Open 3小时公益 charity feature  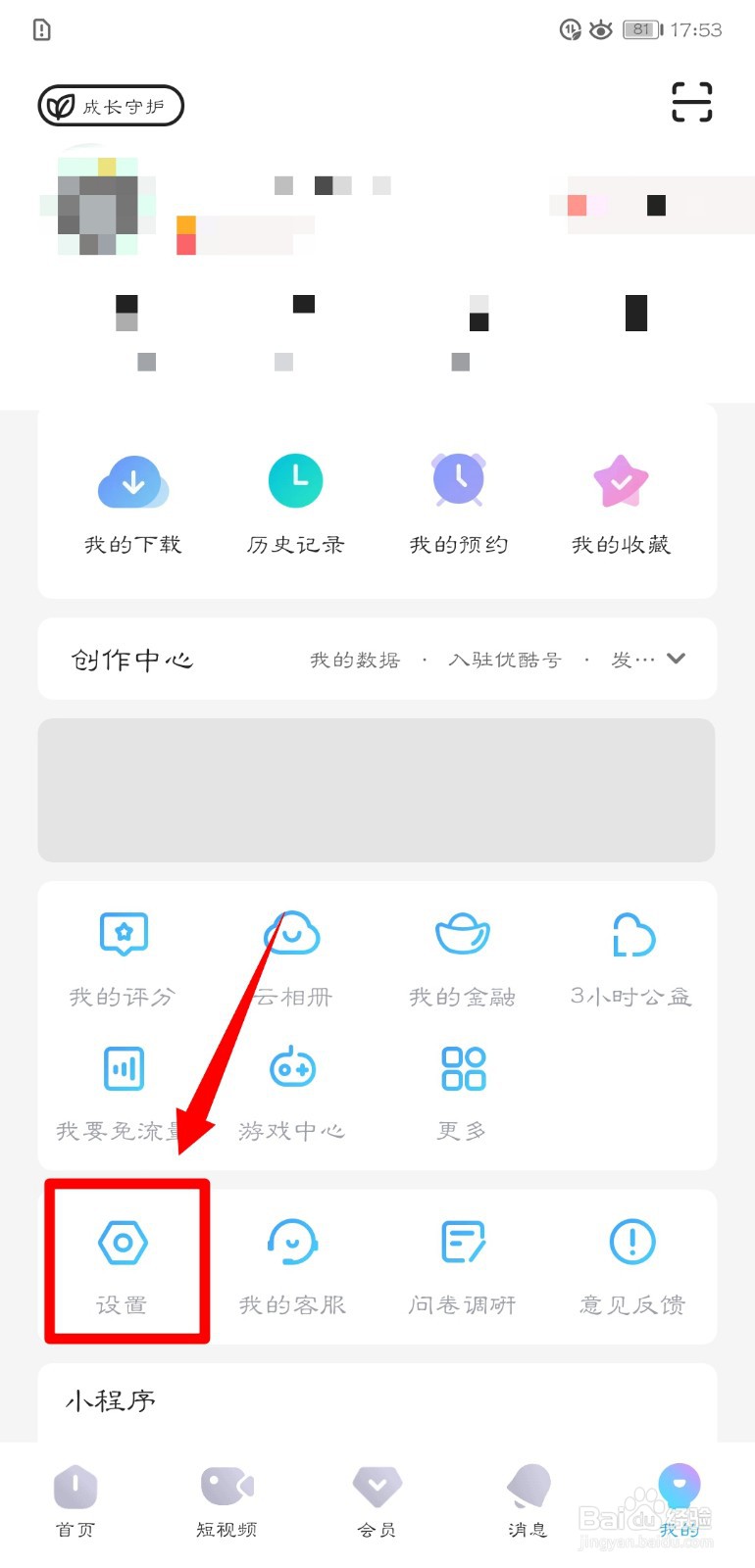(x=630, y=955)
